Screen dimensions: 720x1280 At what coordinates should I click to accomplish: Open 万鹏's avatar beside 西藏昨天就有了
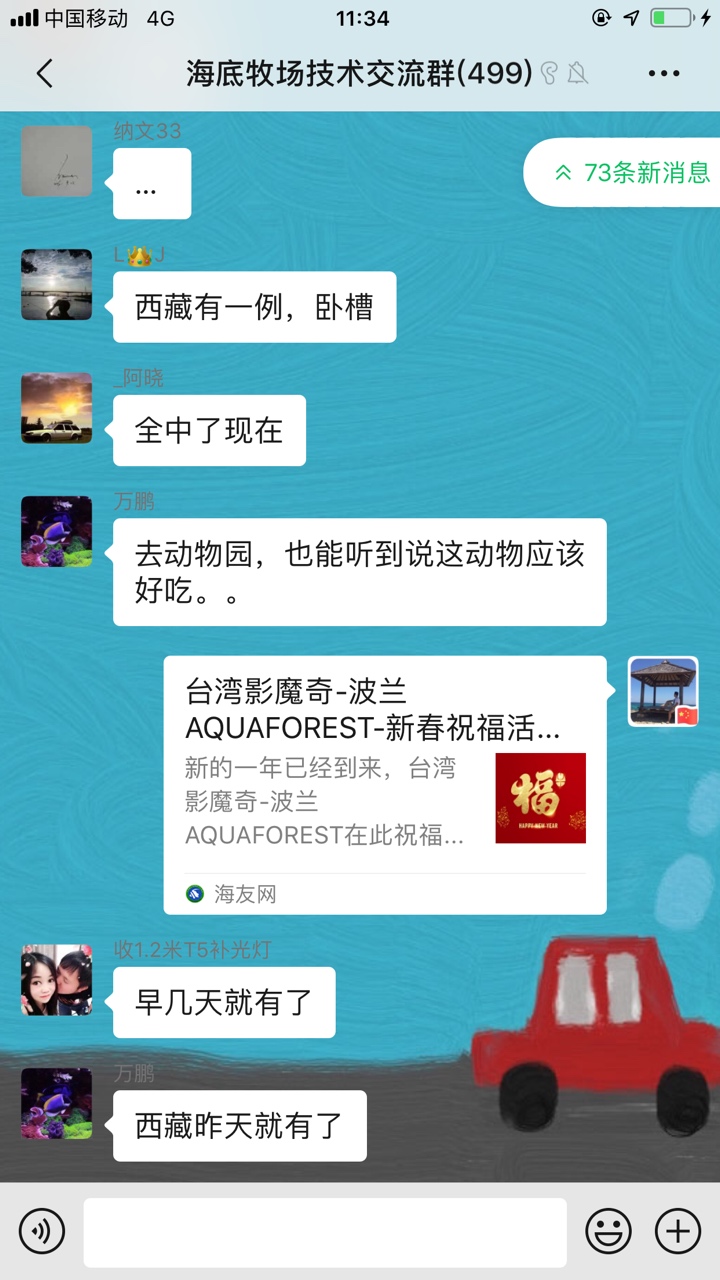[57, 1103]
